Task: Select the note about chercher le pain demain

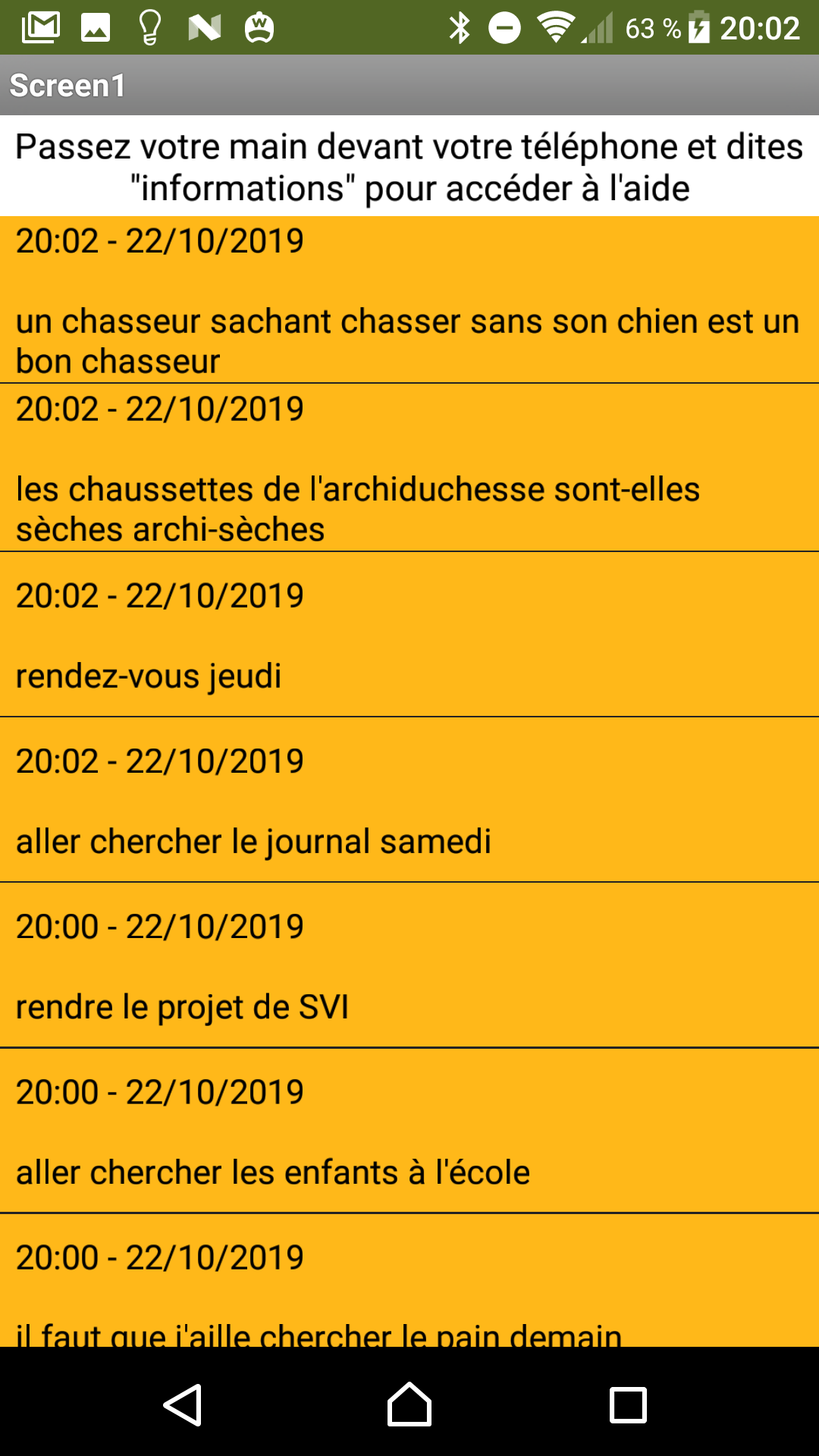Action: [409, 1281]
